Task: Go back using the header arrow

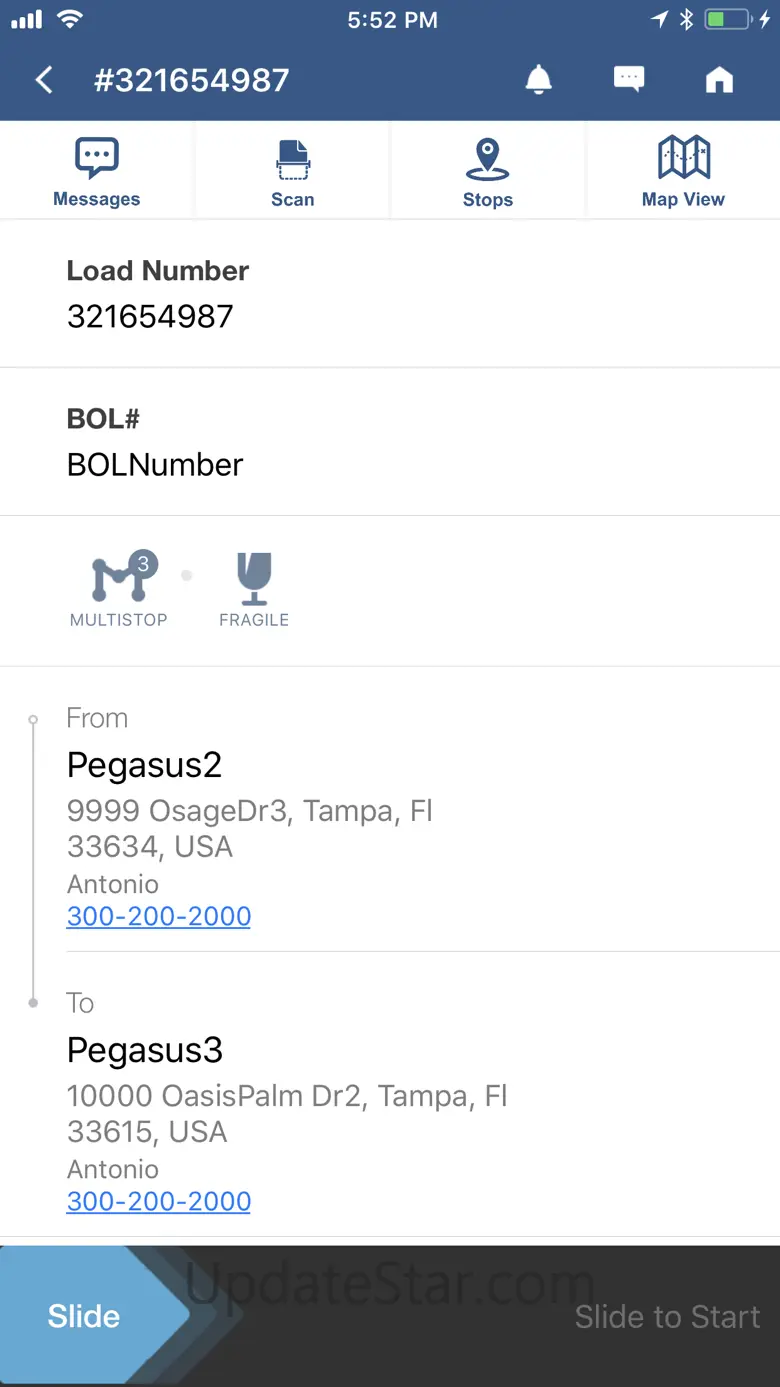Action: (44, 80)
